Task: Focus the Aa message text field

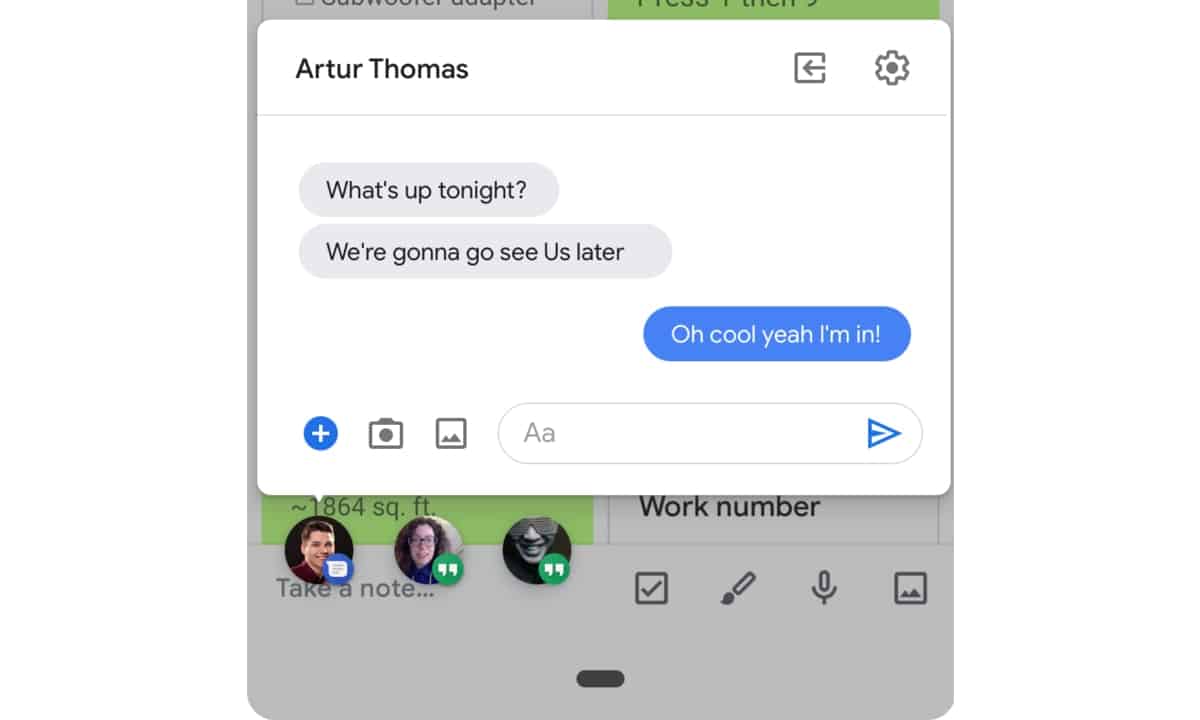Action: (x=680, y=433)
